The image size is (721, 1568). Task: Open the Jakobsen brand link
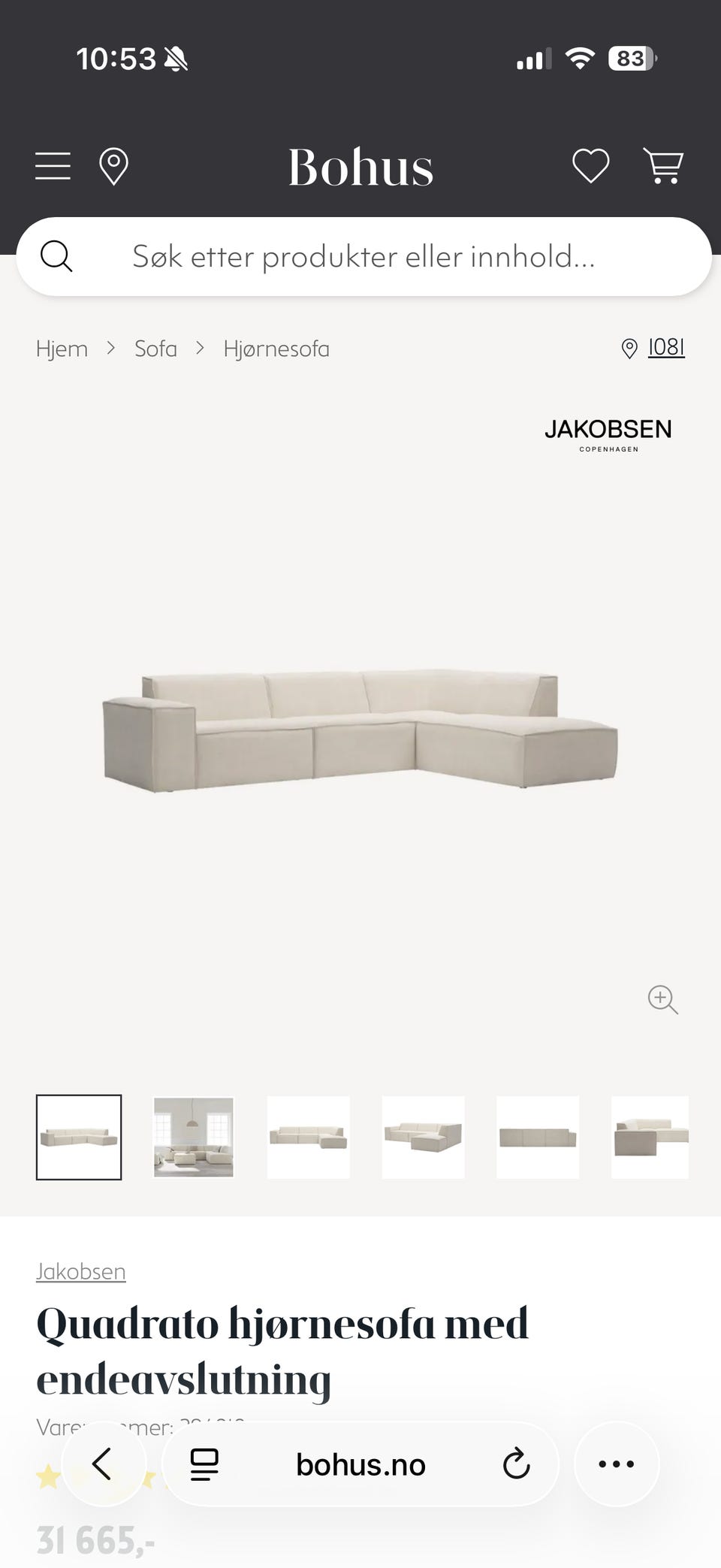[80, 1270]
